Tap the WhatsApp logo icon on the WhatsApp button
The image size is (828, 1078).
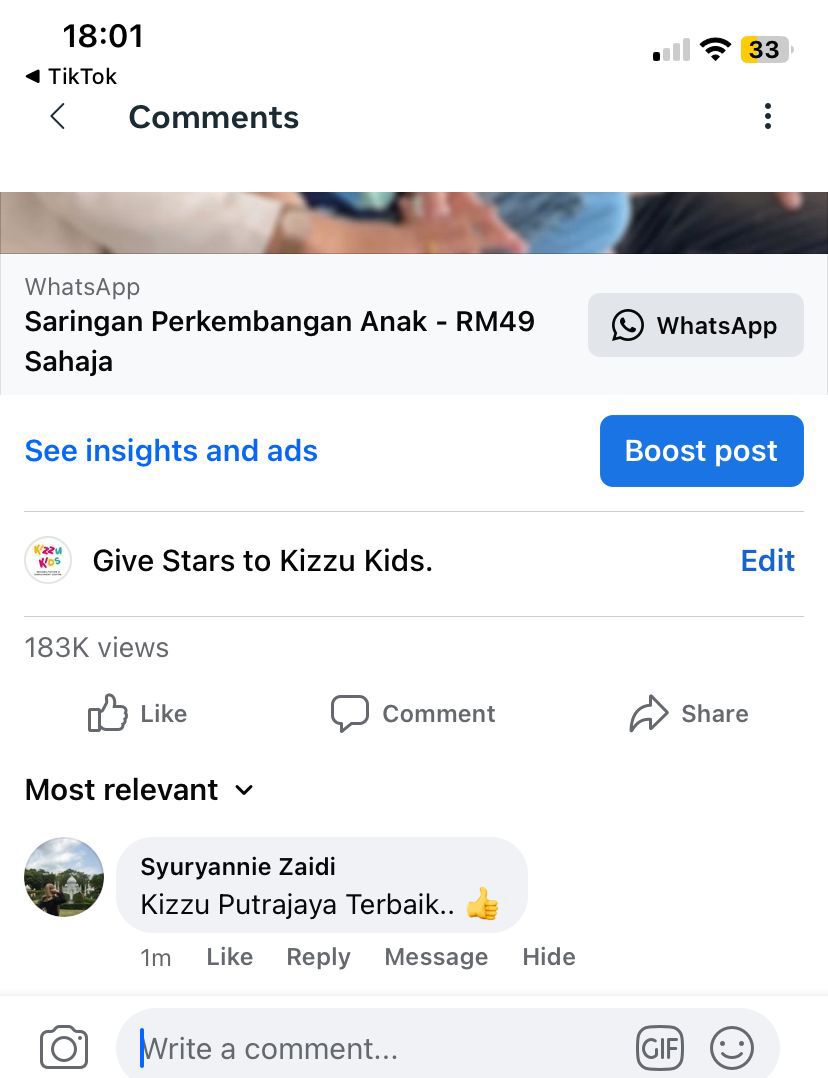coord(628,325)
